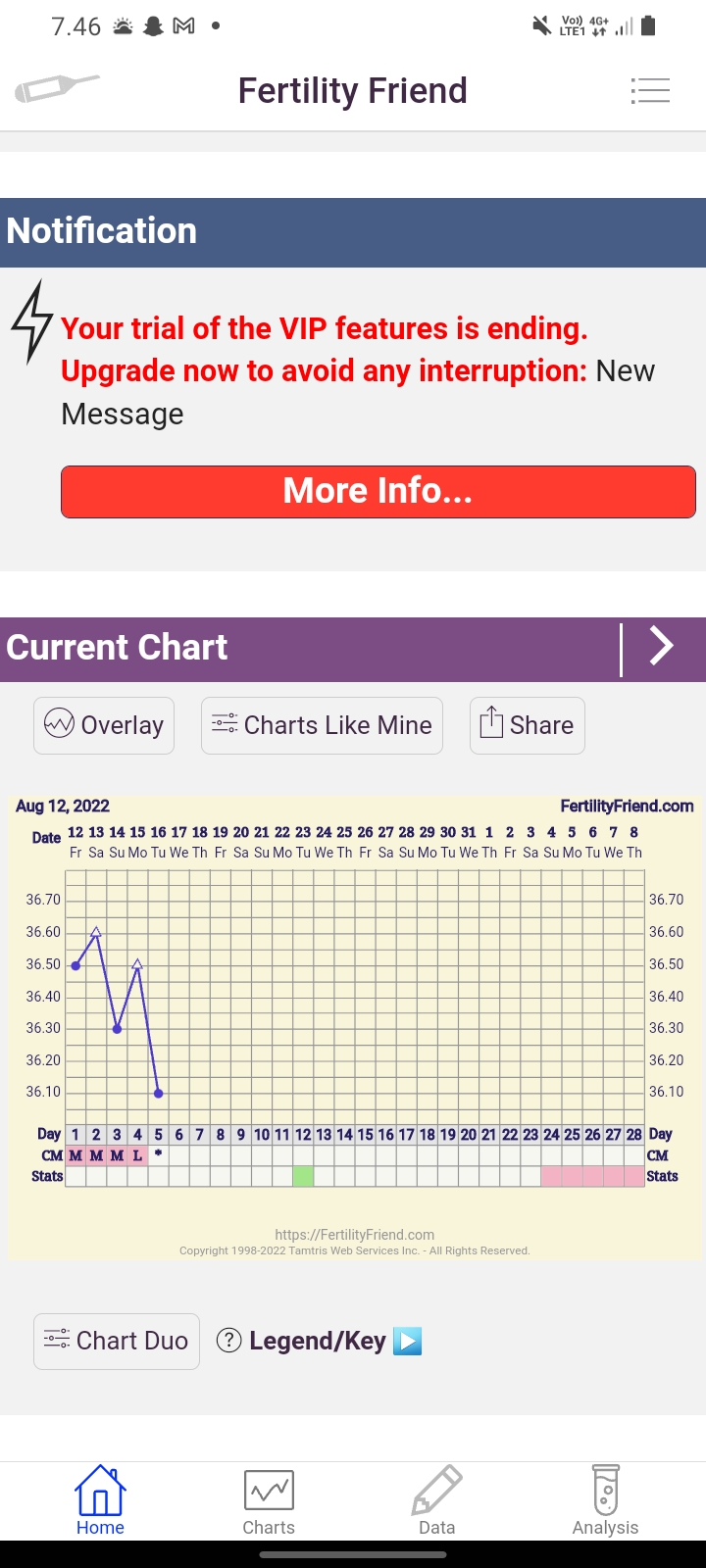706x1568 pixels.
Task: Go to the Home tab
Action: (x=100, y=1501)
